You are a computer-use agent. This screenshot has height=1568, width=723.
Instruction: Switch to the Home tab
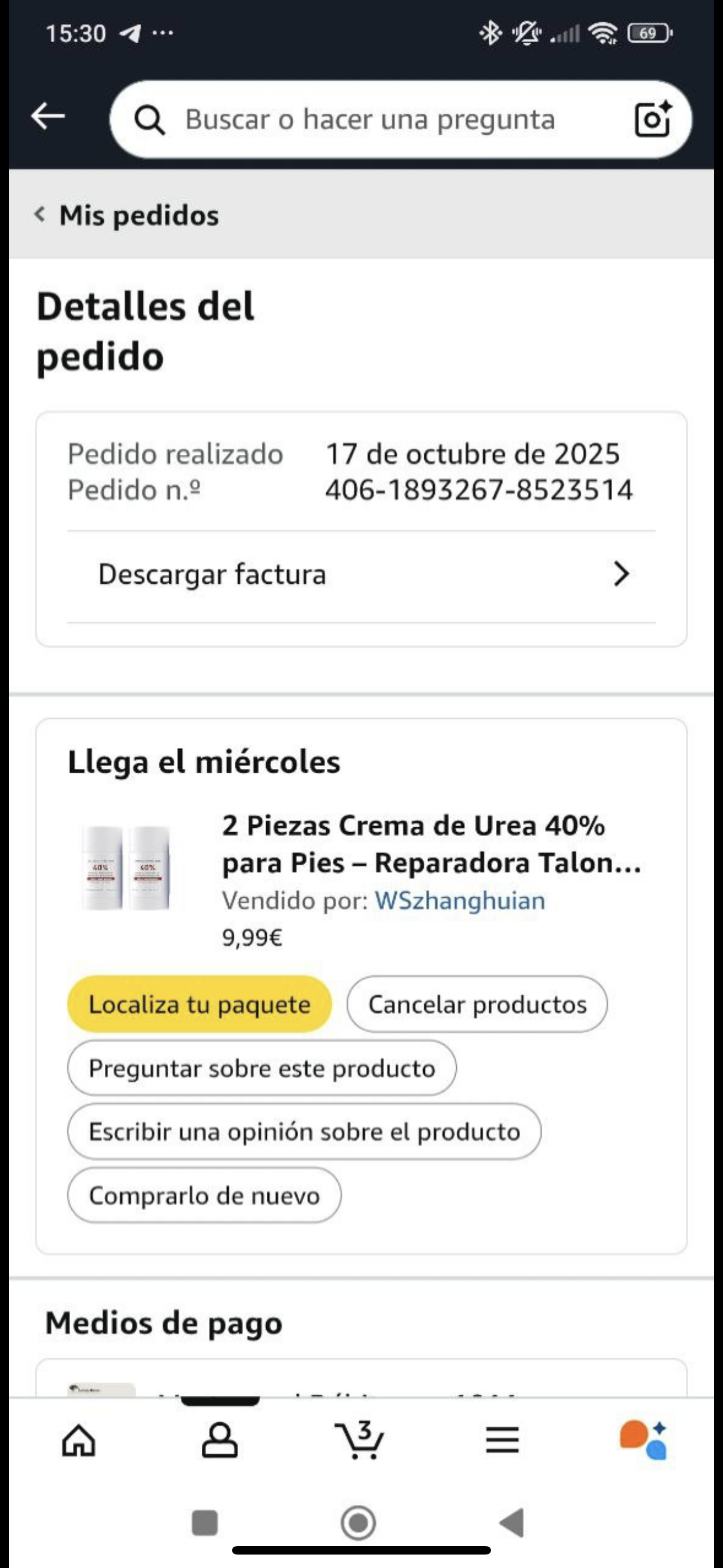pos(79,1440)
